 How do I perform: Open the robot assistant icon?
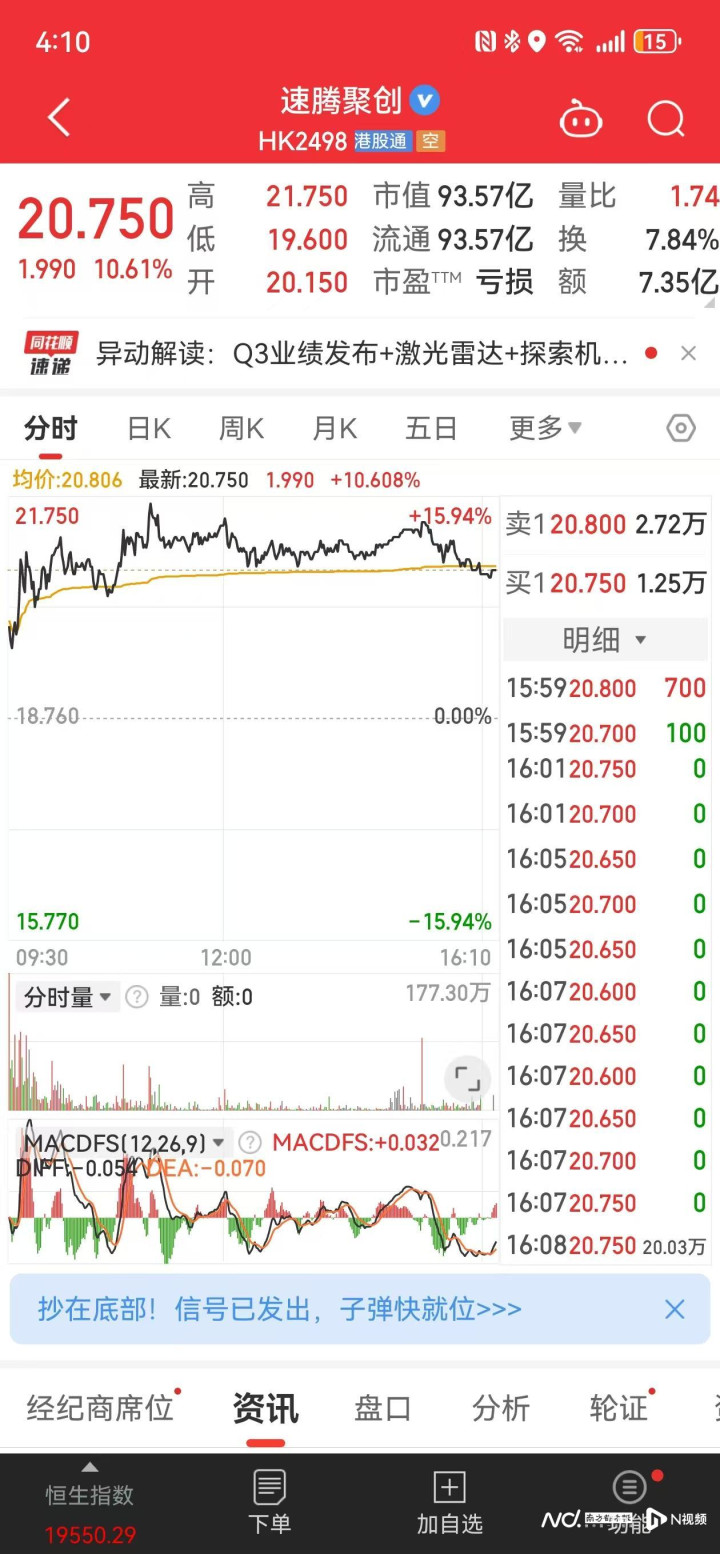click(x=581, y=119)
